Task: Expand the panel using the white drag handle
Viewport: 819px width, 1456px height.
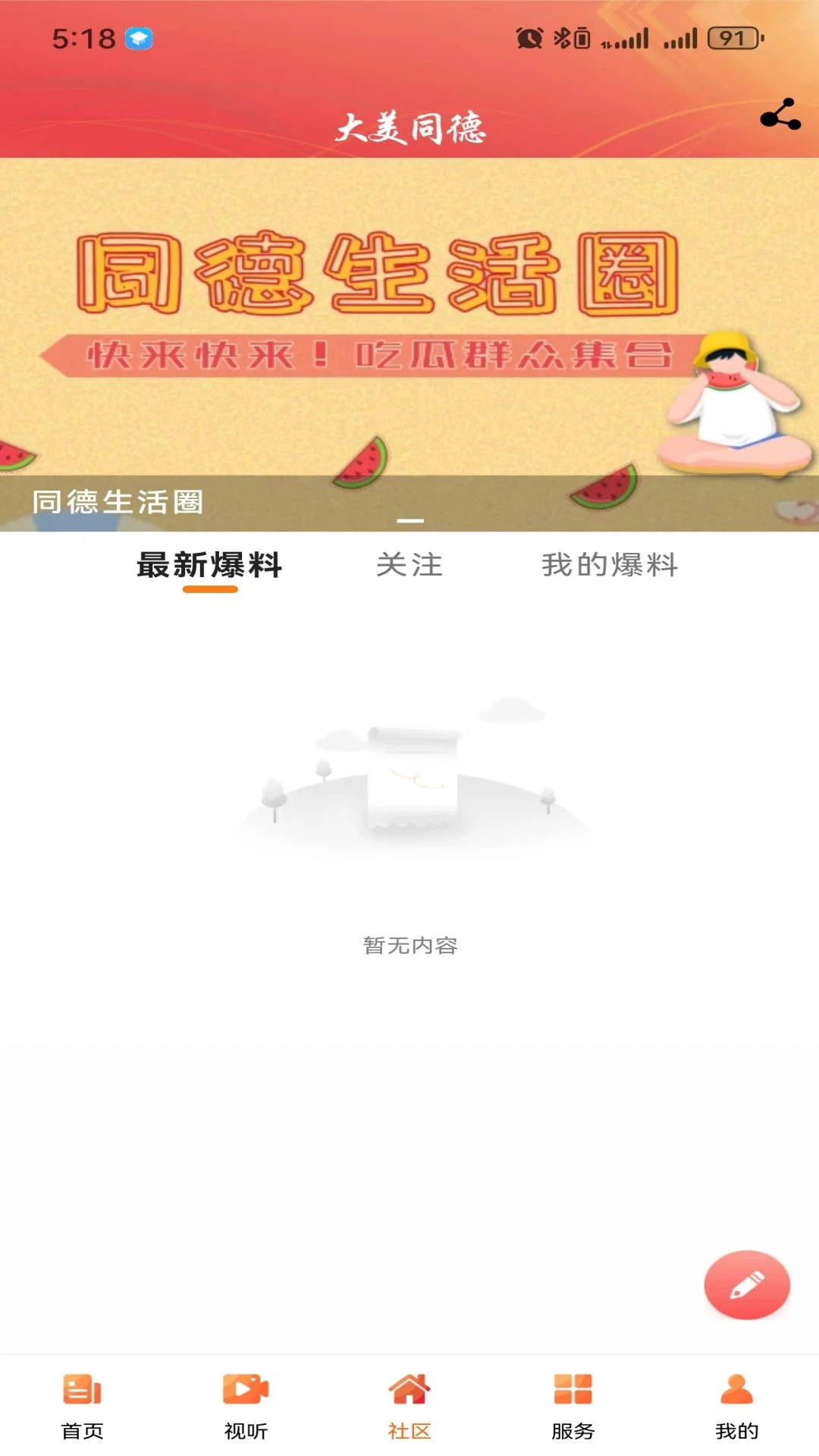Action: [x=409, y=520]
